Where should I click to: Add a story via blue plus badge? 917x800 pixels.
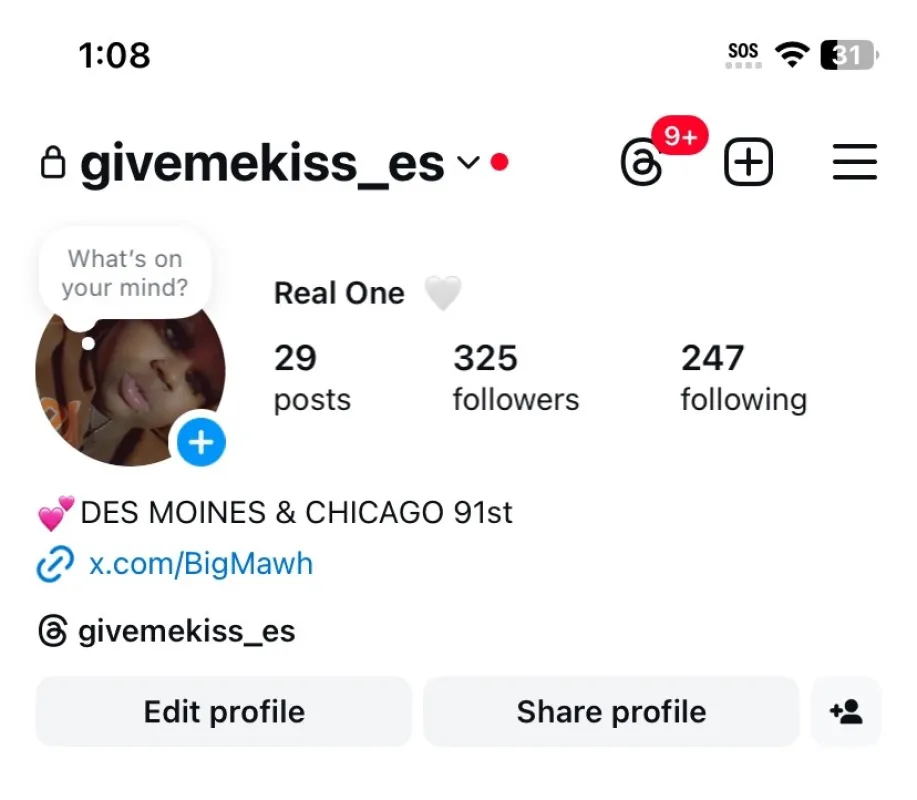(201, 442)
